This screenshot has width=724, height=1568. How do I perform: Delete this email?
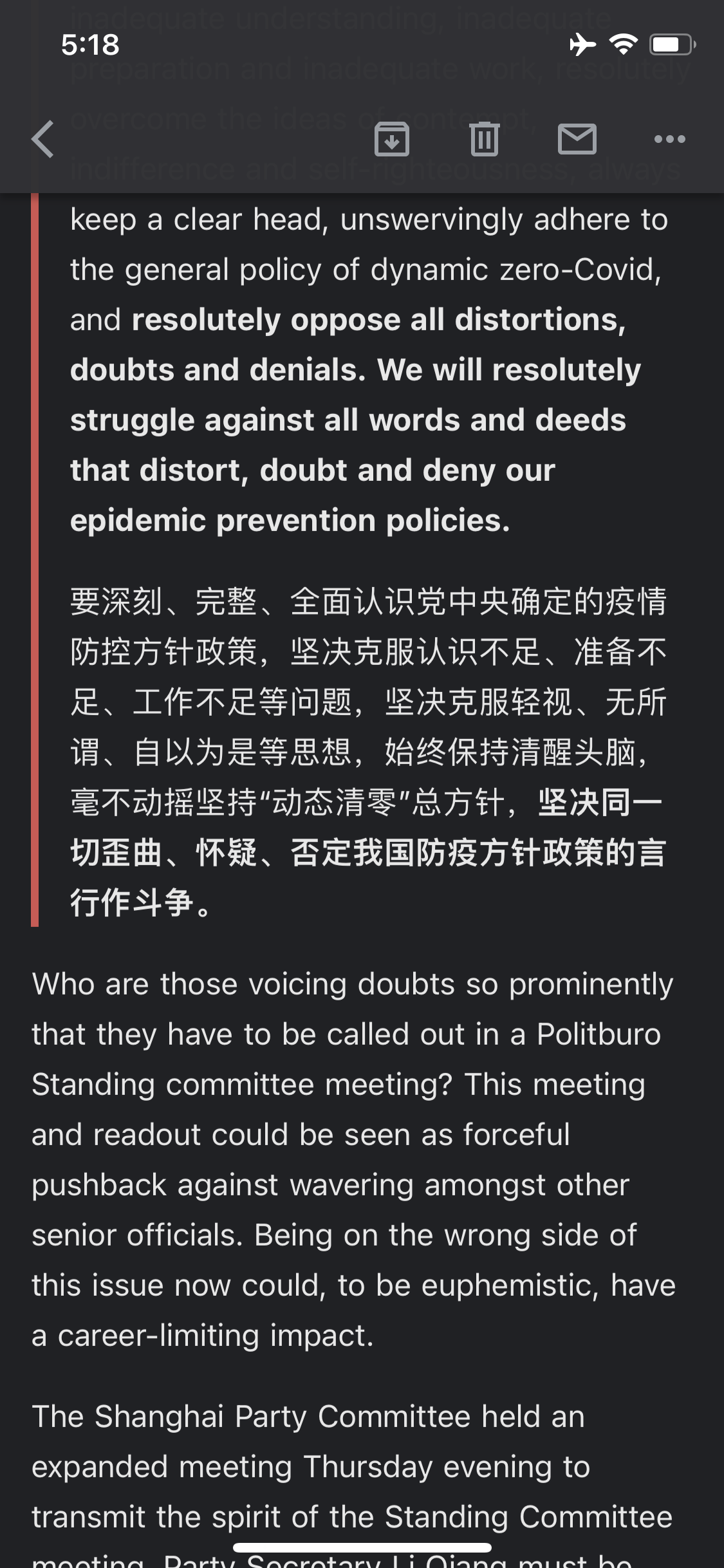click(484, 139)
